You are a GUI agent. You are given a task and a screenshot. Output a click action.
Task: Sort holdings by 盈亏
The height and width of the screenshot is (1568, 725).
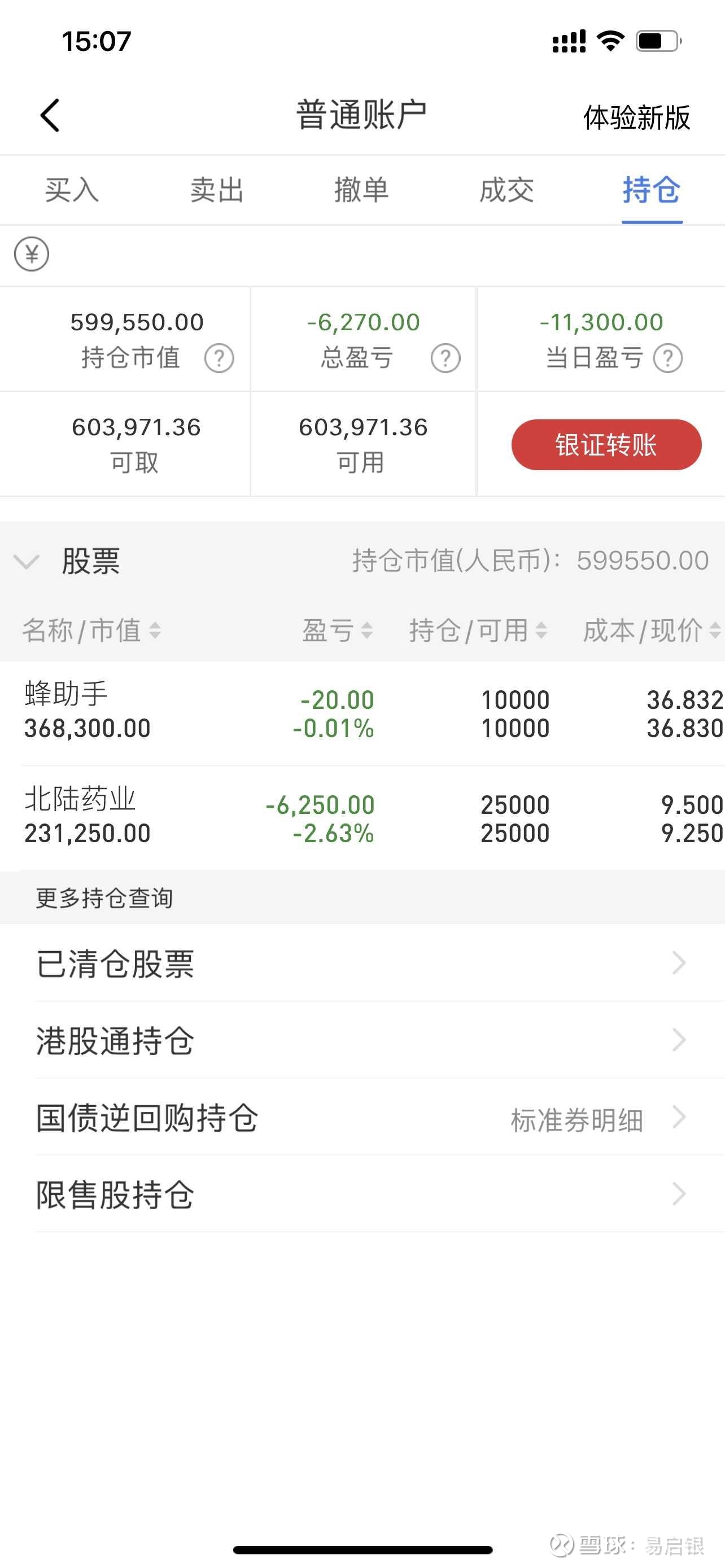coord(338,630)
